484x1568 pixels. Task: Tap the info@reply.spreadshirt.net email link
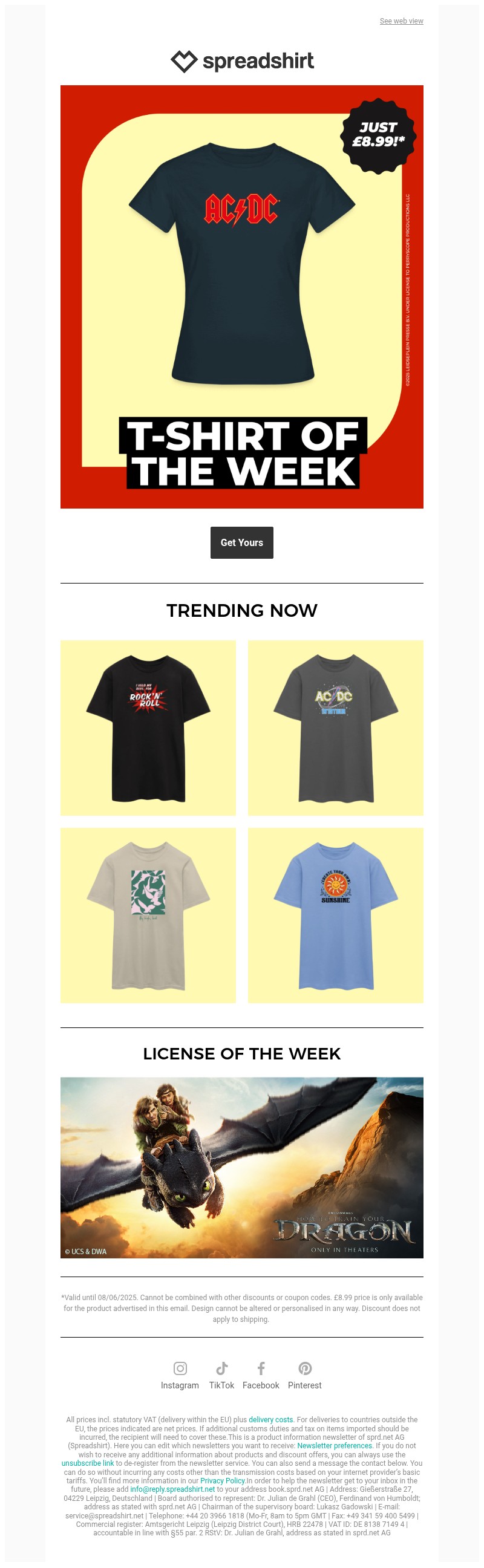coord(172,1489)
